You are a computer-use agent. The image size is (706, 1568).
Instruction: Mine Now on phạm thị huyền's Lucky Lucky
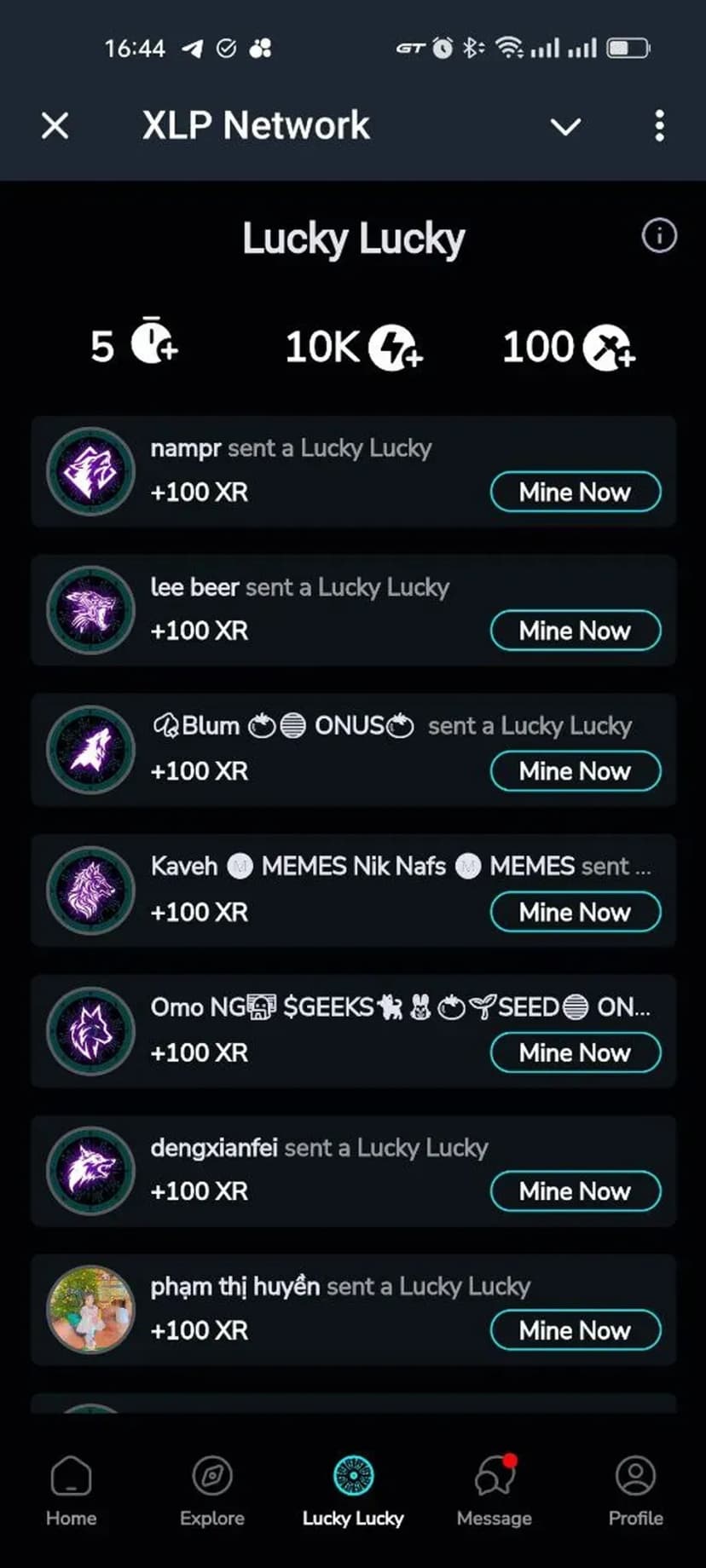tap(576, 1330)
